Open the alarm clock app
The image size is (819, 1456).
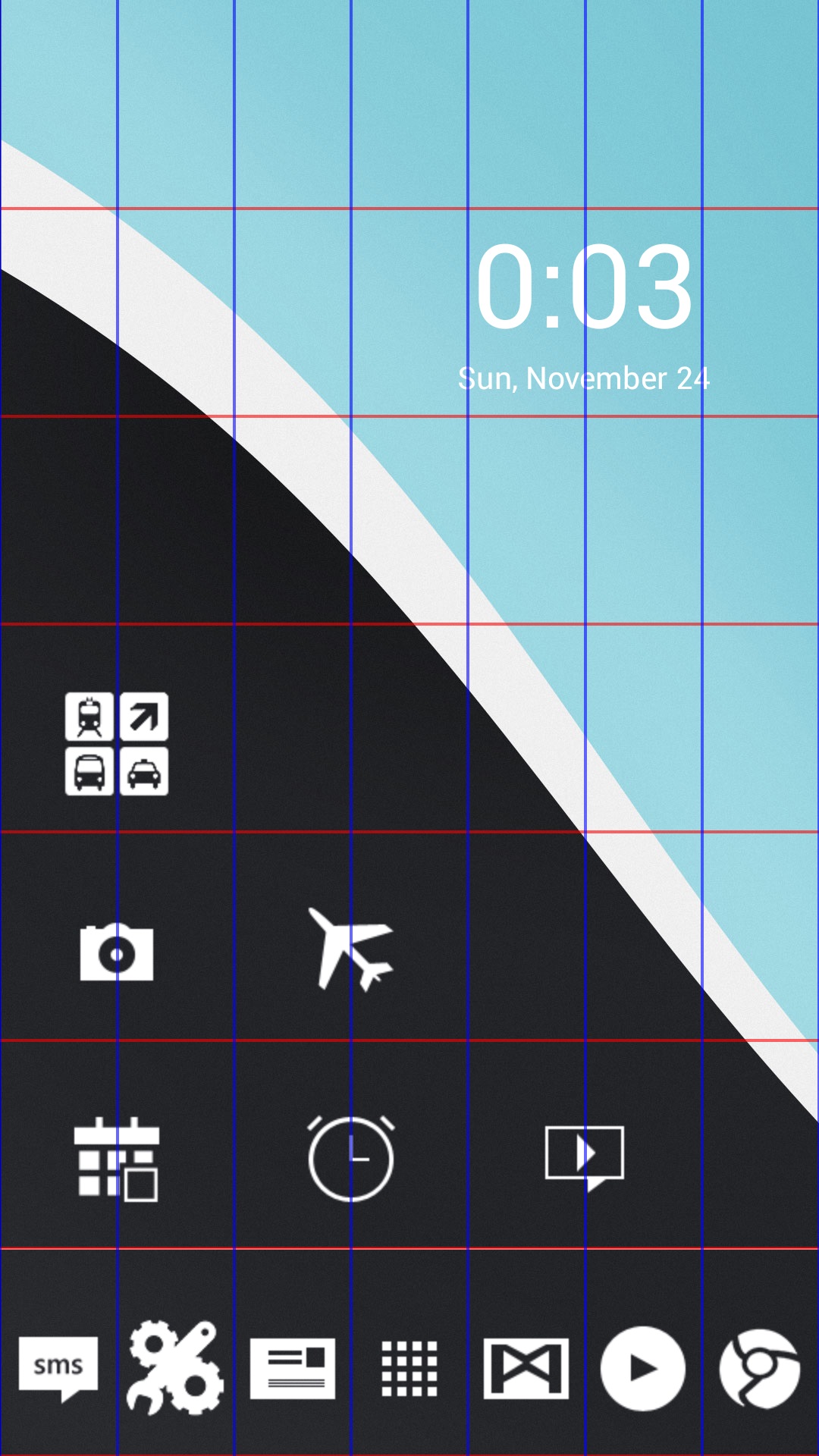pyautogui.click(x=351, y=1158)
